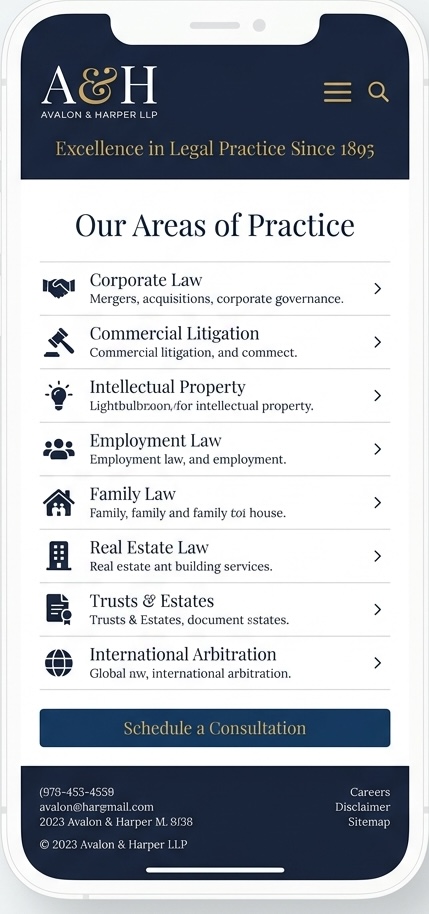Open the Careers link
429x914 pixels.
click(370, 792)
